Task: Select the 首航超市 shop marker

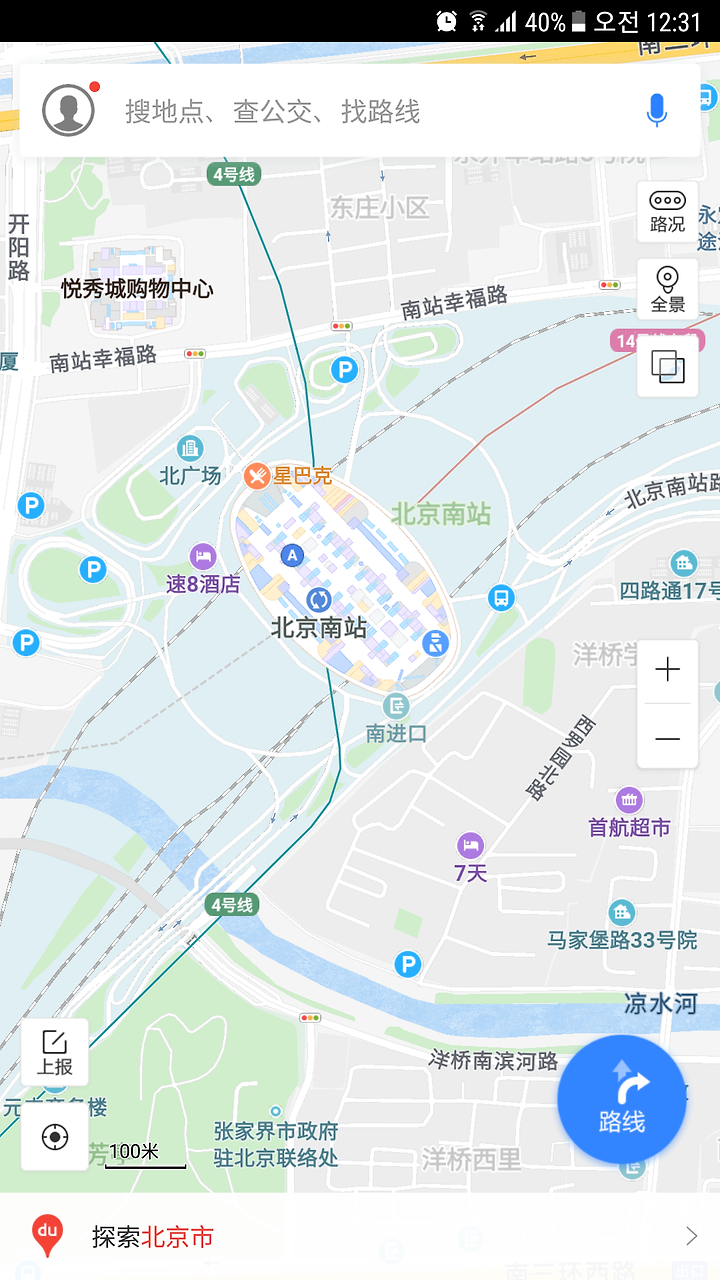Action: click(x=629, y=813)
